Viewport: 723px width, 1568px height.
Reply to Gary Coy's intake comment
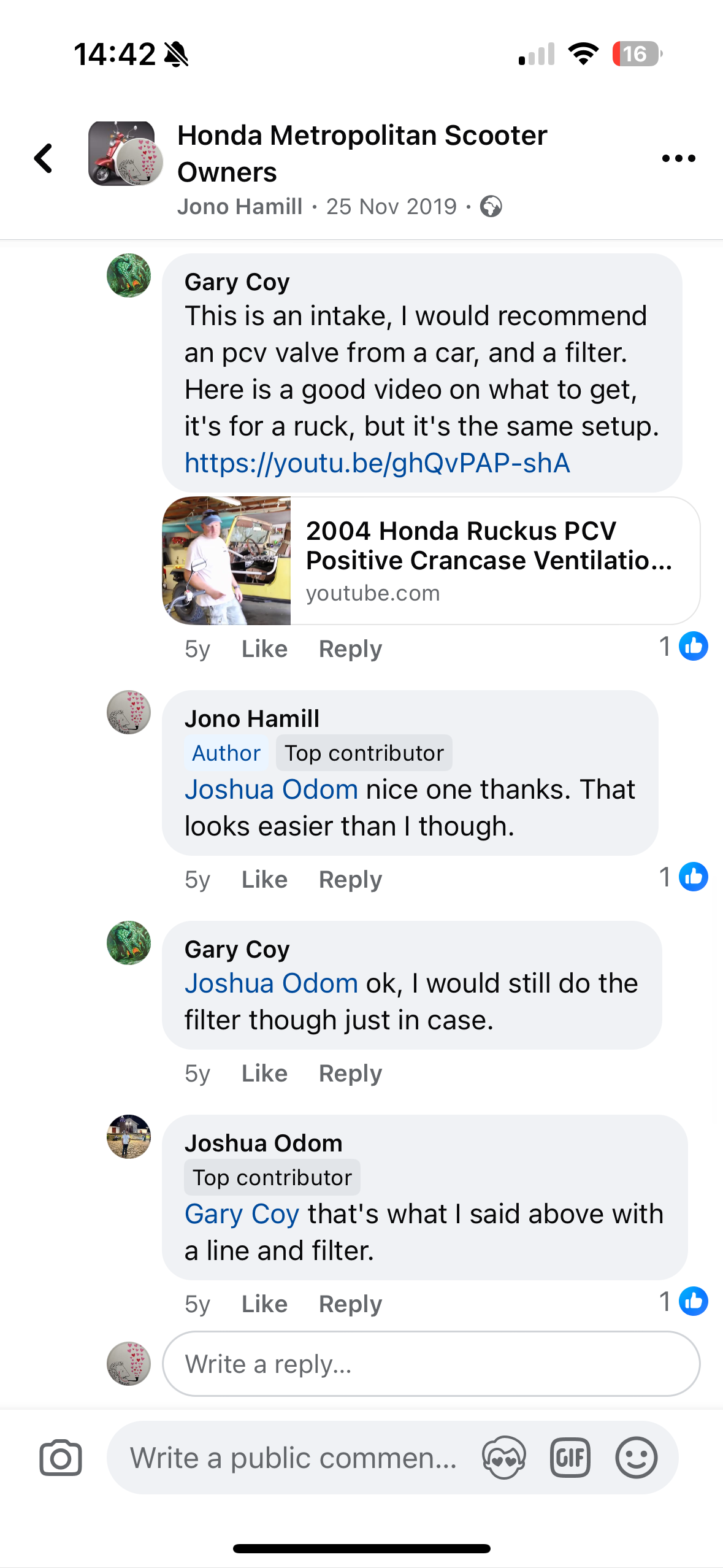click(350, 649)
